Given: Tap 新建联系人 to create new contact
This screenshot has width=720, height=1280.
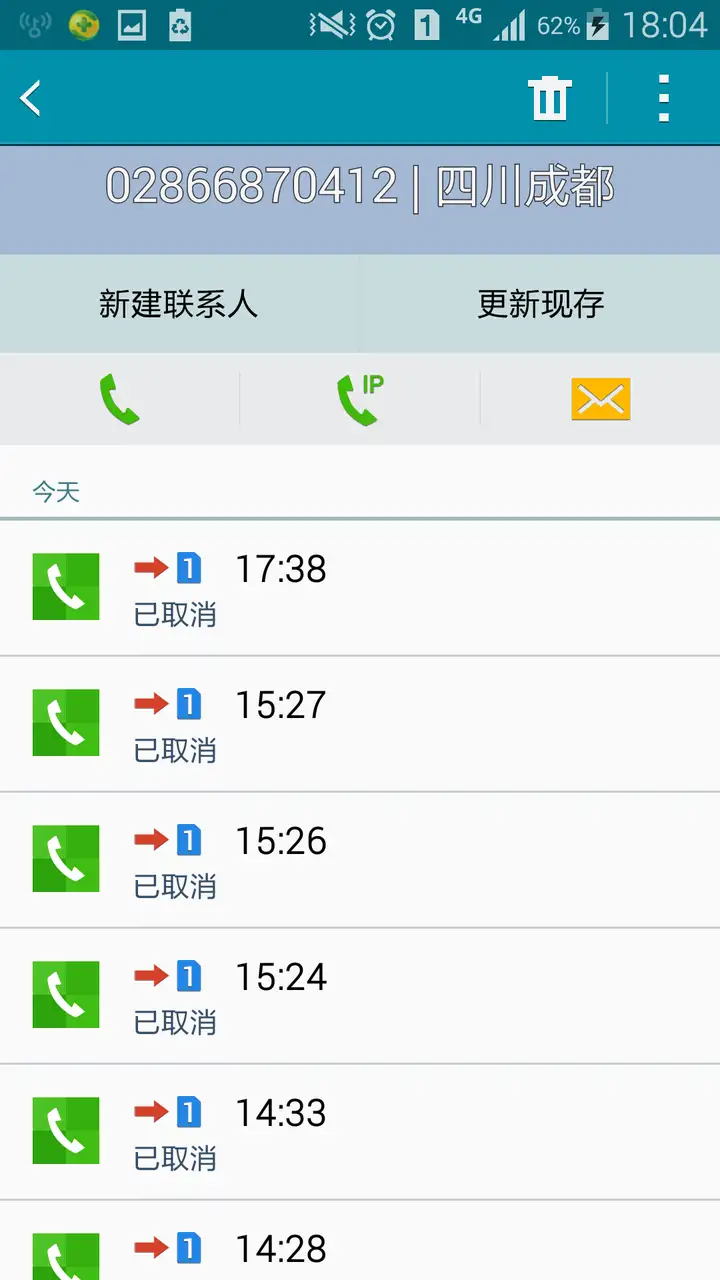Looking at the screenshot, I should 179,304.
